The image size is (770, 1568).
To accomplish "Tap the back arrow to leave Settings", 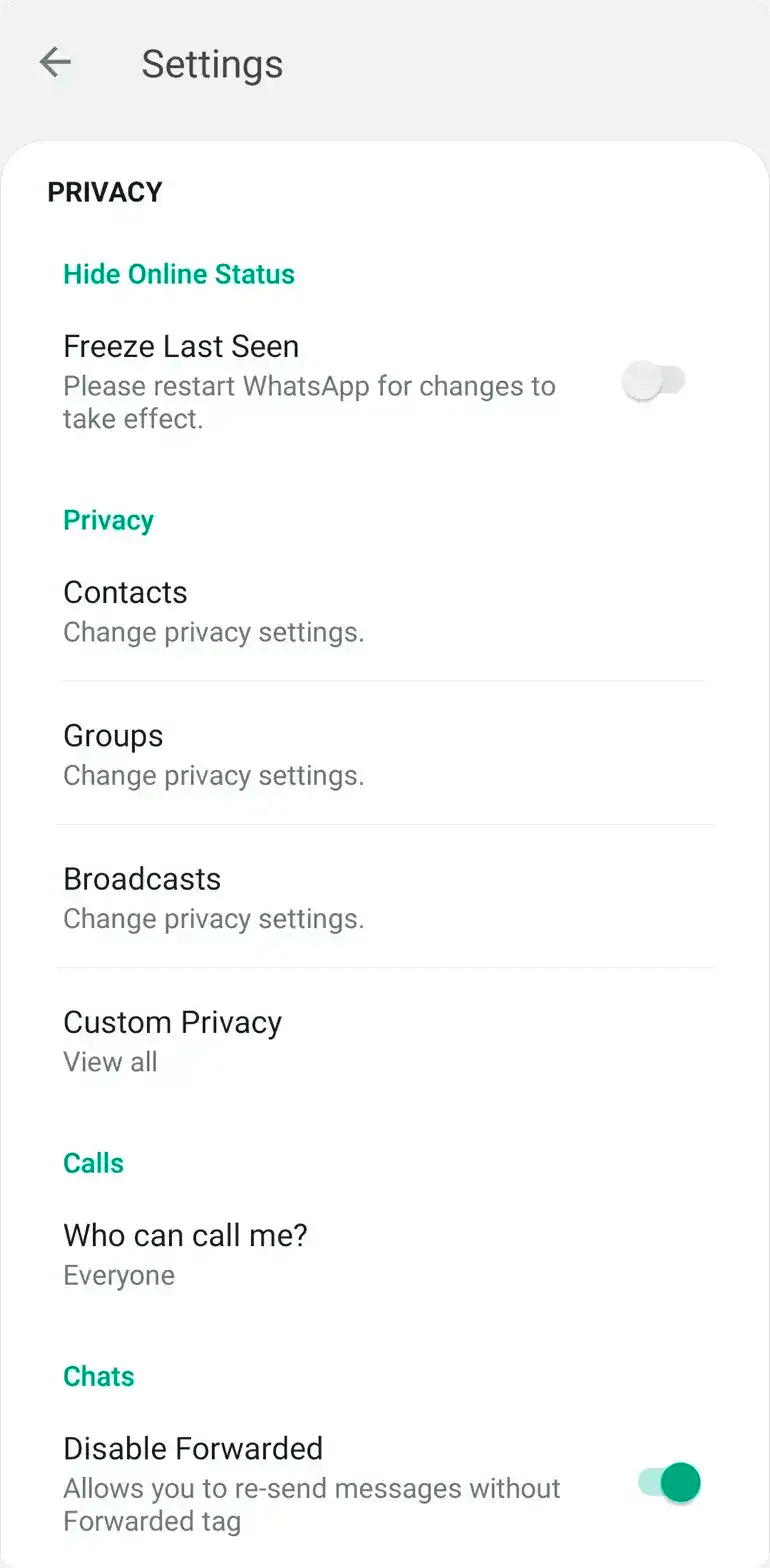I will point(55,62).
